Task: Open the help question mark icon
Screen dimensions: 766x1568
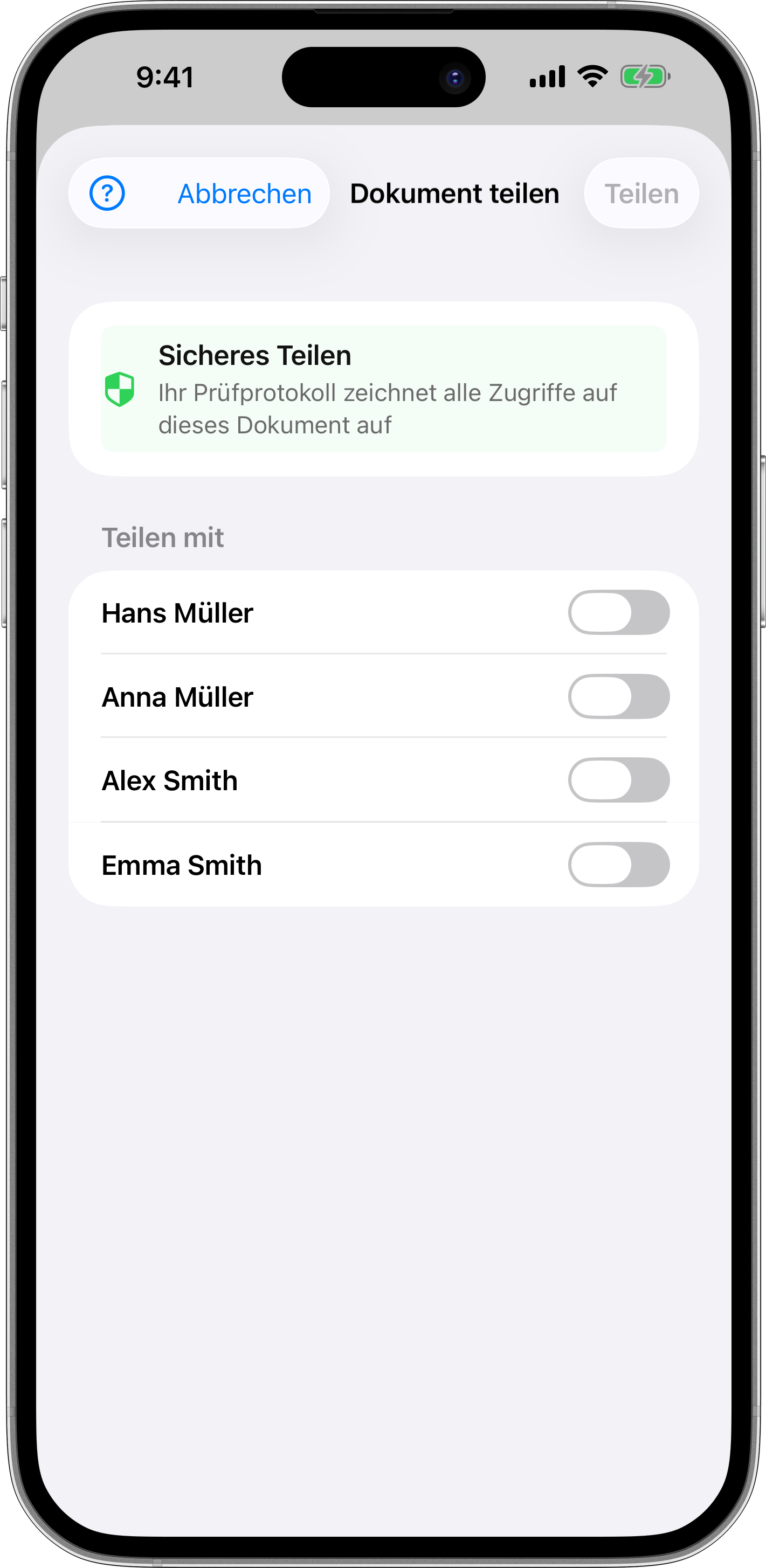Action: (x=107, y=194)
